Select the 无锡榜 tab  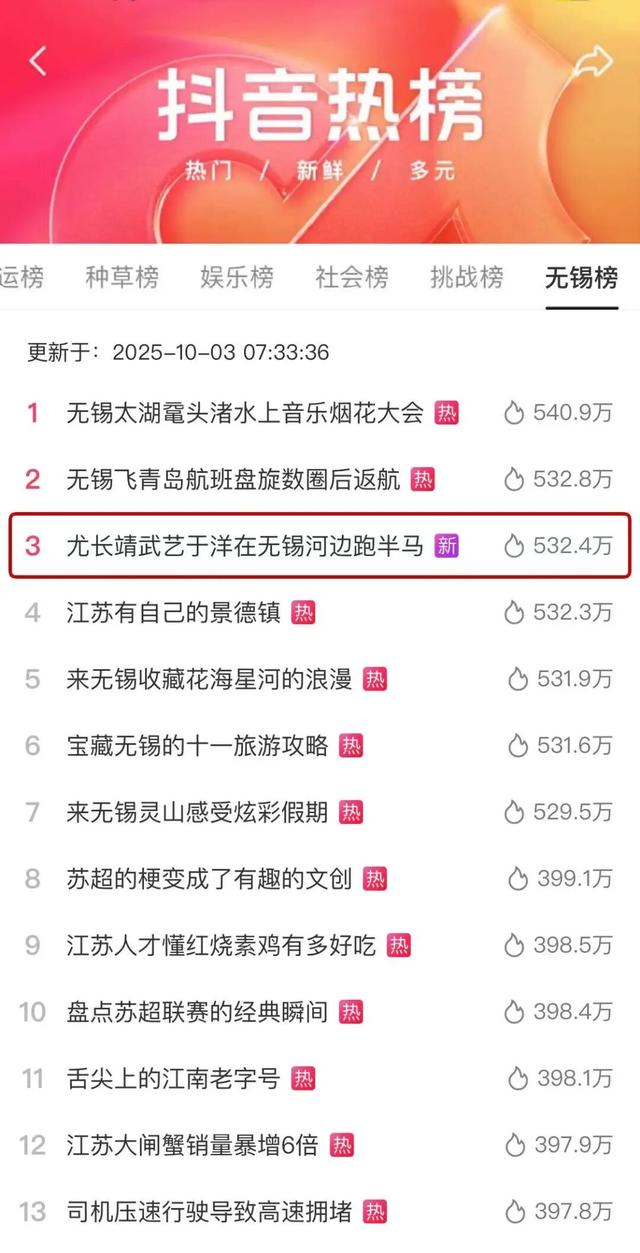(x=581, y=277)
